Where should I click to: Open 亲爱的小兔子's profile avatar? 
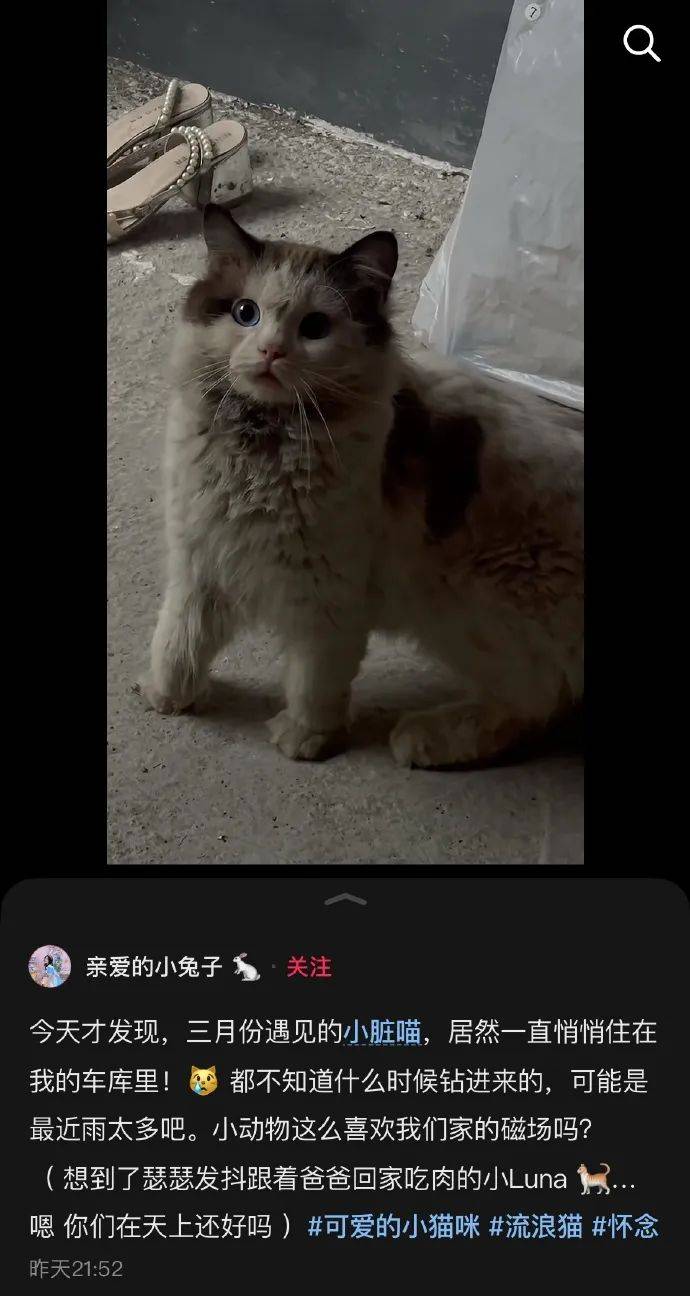click(x=50, y=966)
